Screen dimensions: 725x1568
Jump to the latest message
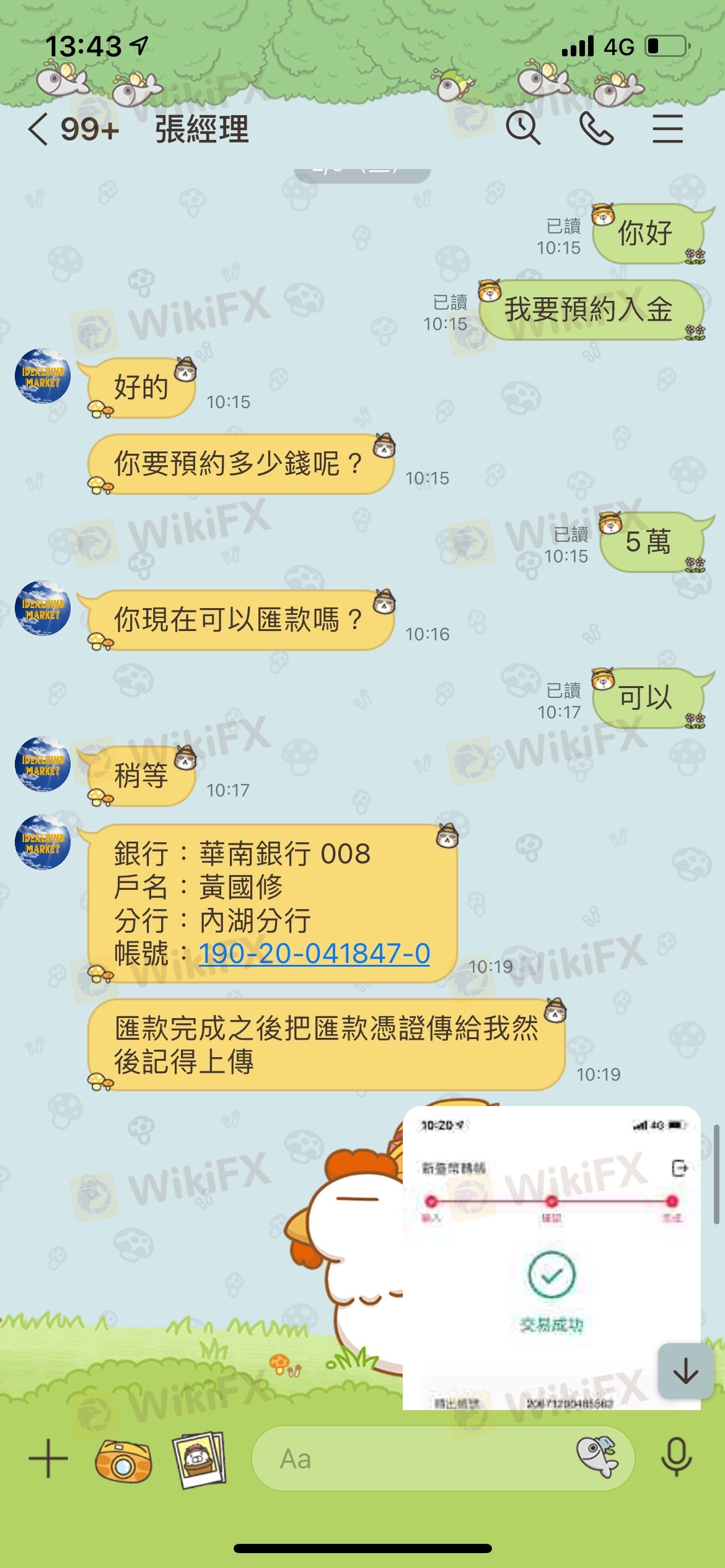coord(685,1371)
